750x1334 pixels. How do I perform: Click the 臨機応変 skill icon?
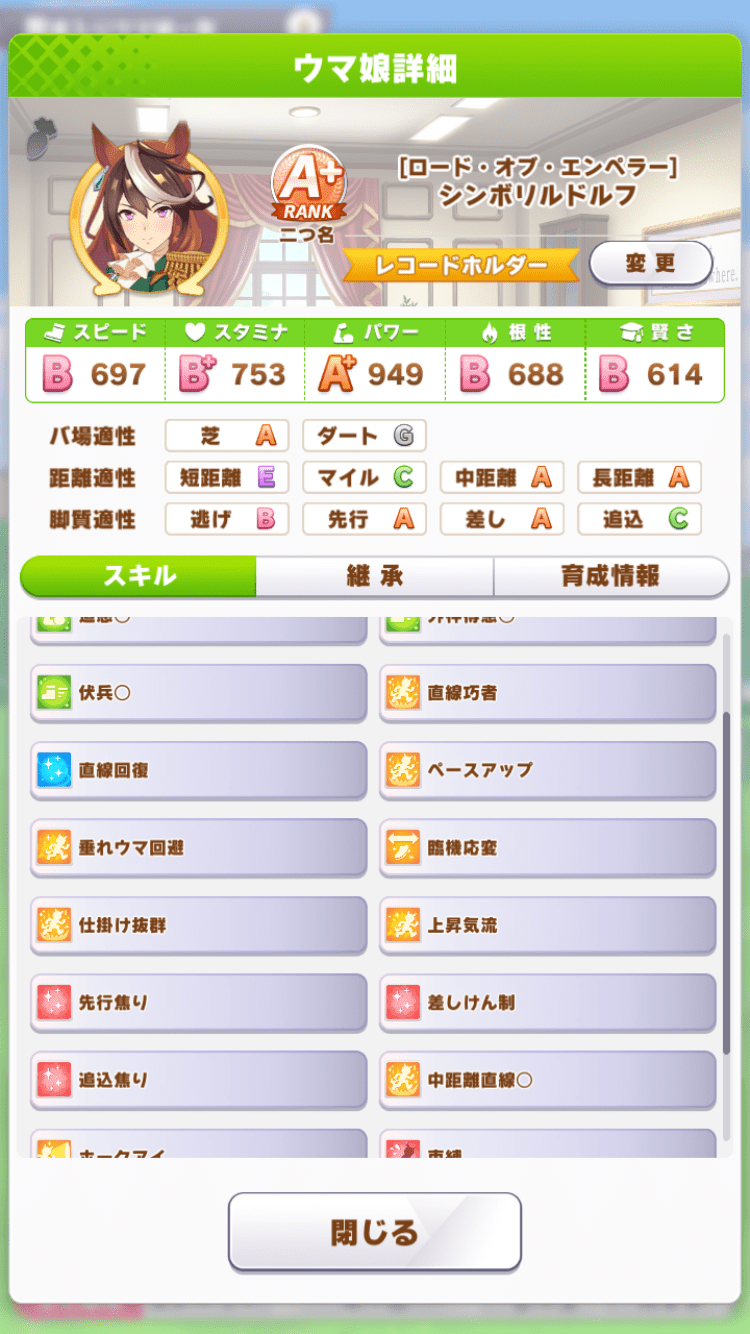point(402,848)
